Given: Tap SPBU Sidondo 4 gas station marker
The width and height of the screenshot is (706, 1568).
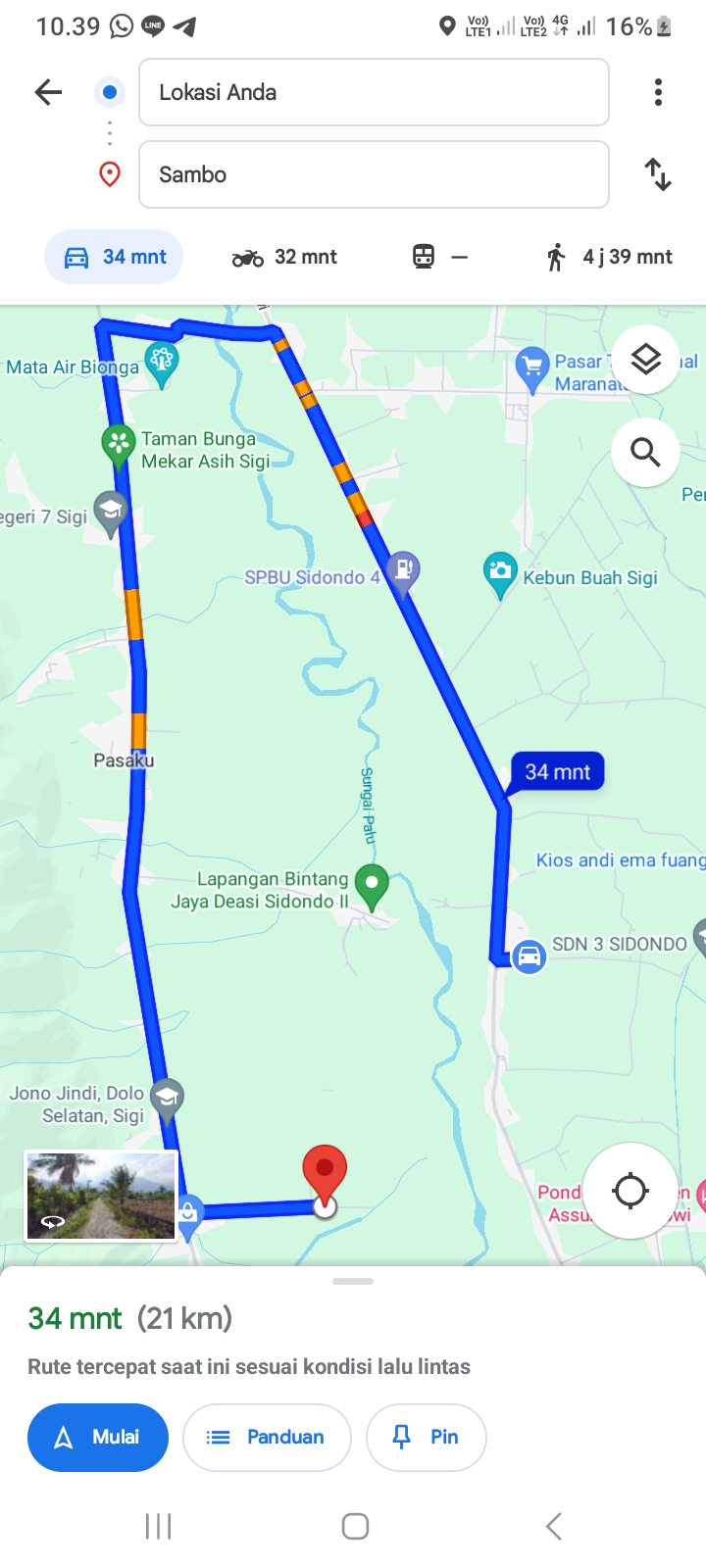Looking at the screenshot, I should tap(403, 573).
